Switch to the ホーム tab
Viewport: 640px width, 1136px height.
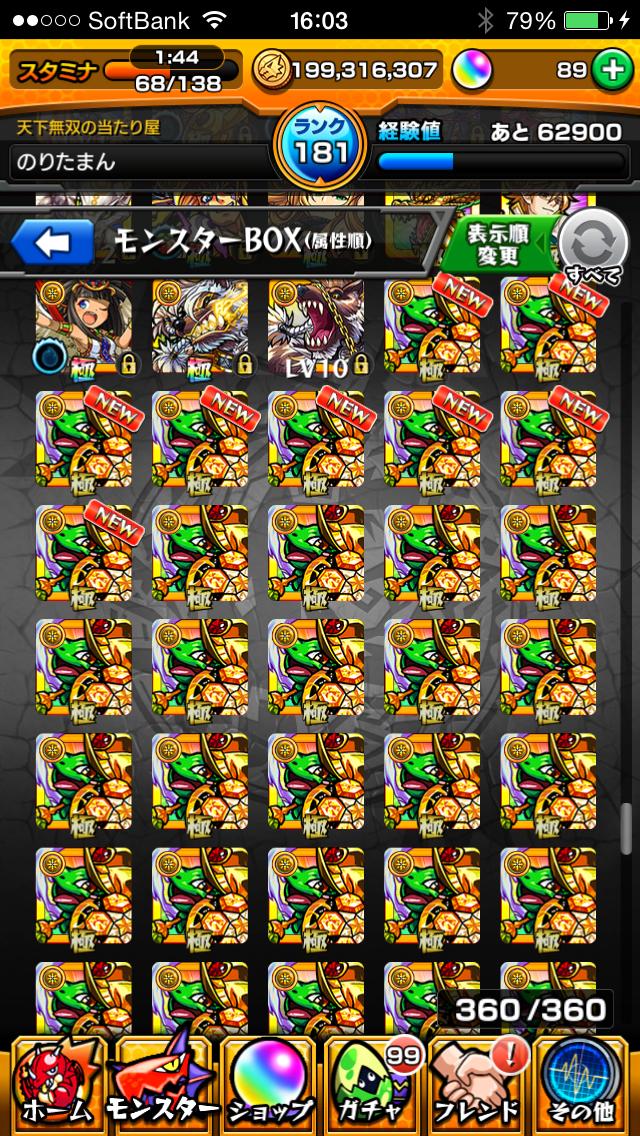(x=55, y=1082)
